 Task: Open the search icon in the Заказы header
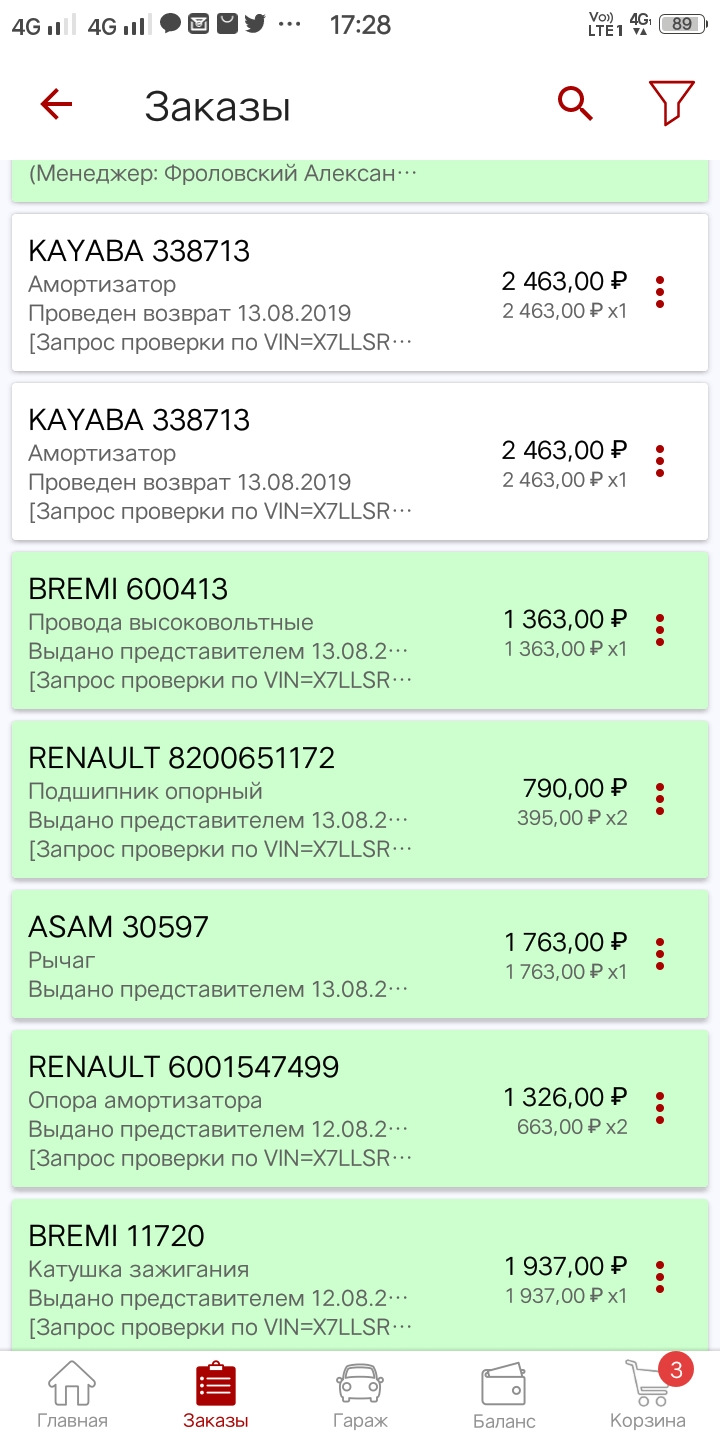pos(573,101)
